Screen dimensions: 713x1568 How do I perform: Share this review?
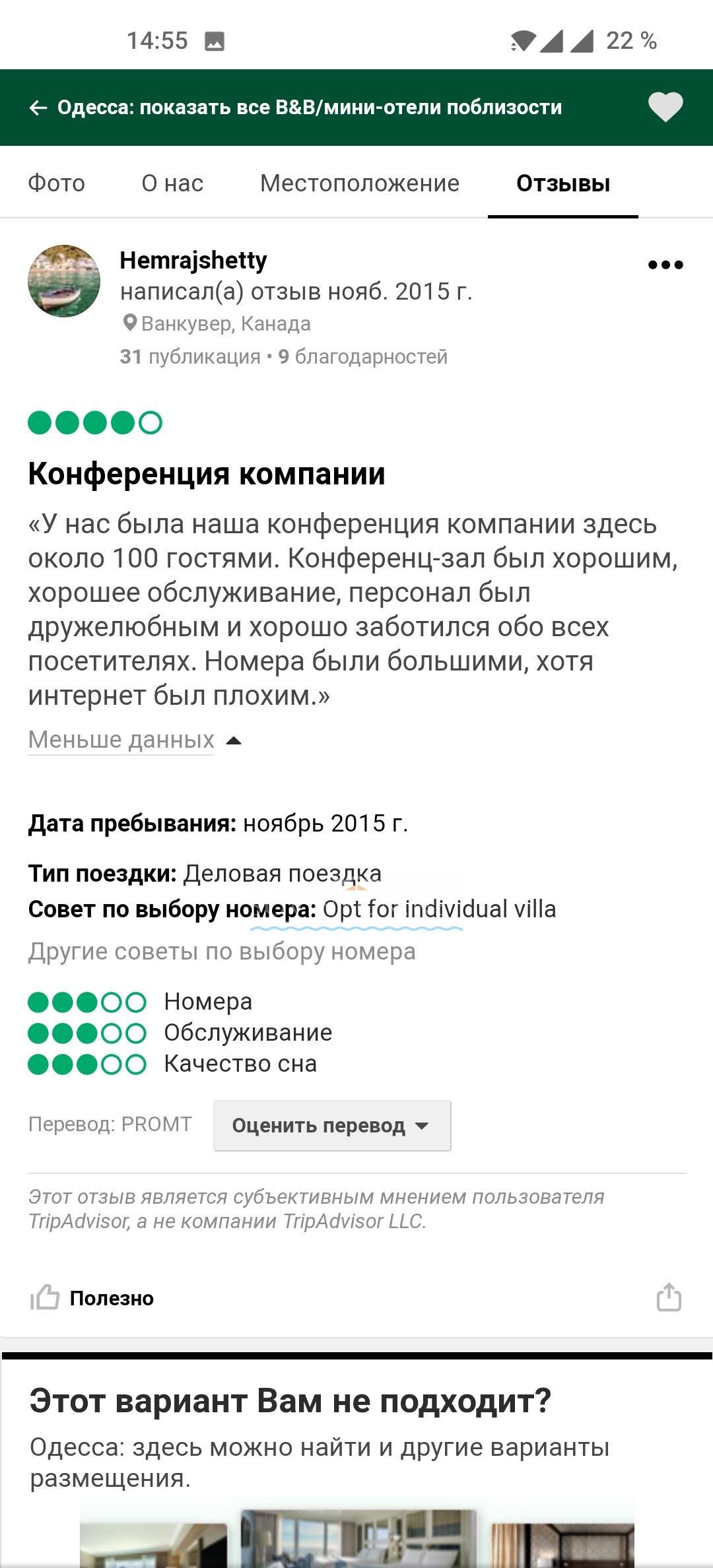(x=668, y=1297)
